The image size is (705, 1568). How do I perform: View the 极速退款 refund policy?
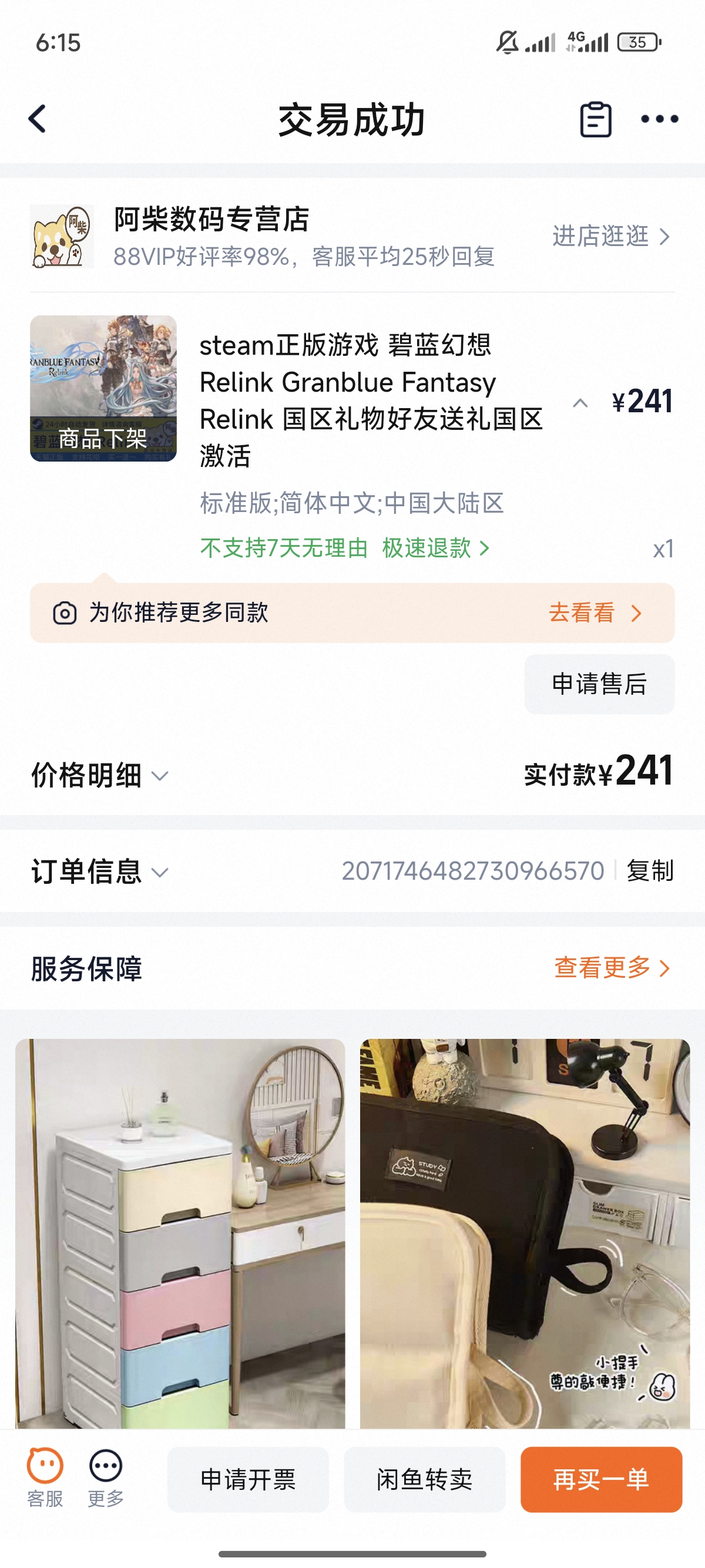(435, 548)
